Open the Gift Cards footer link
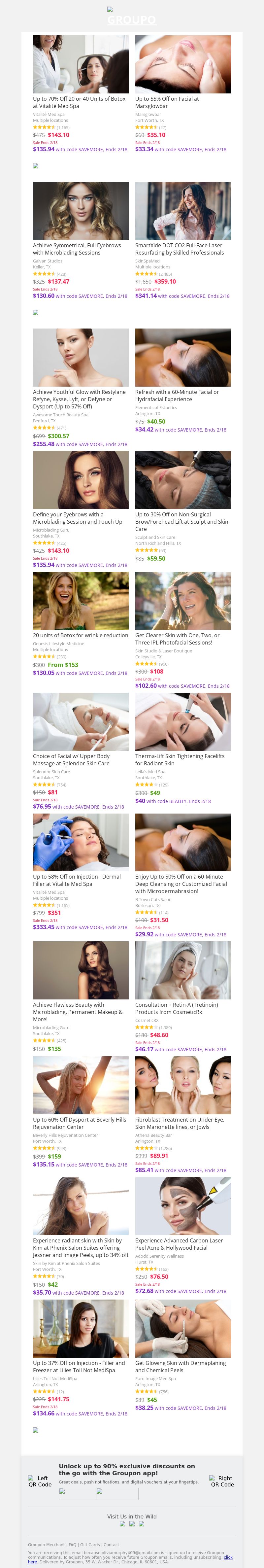264x1568 pixels. pos(90,1545)
